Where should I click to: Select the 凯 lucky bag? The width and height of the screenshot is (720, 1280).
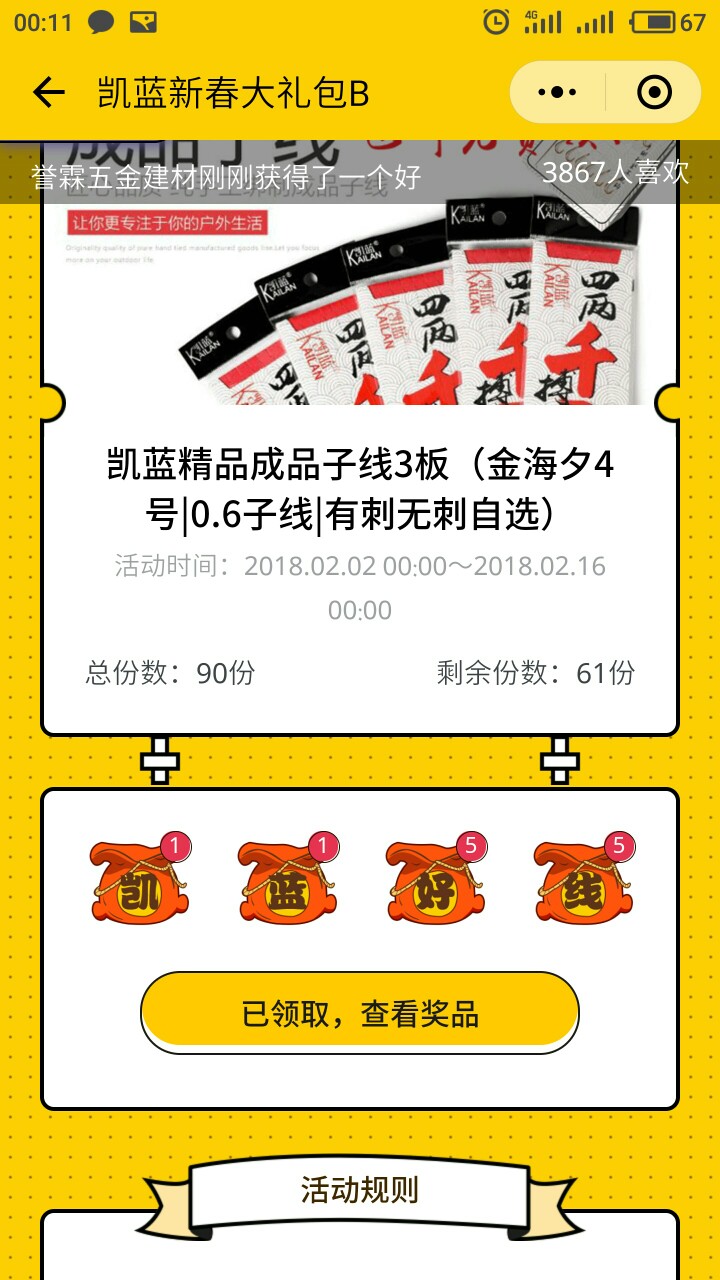139,881
